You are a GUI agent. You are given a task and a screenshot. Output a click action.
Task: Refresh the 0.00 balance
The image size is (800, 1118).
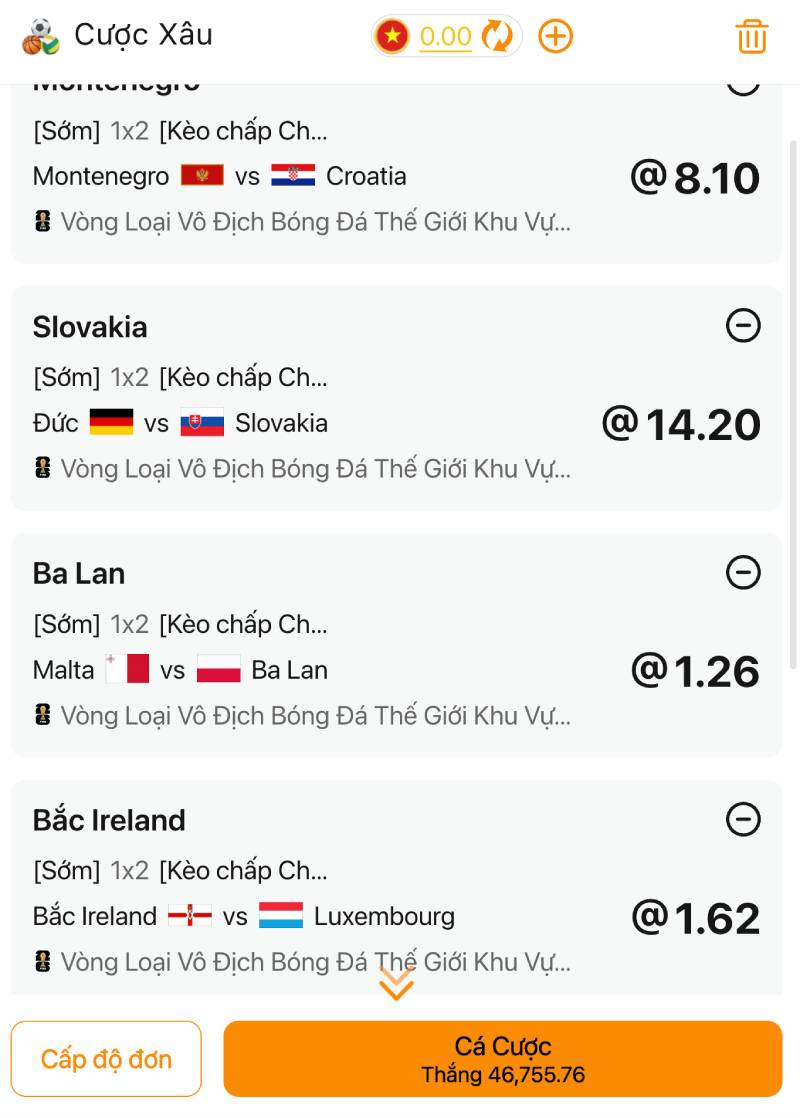pos(497,37)
